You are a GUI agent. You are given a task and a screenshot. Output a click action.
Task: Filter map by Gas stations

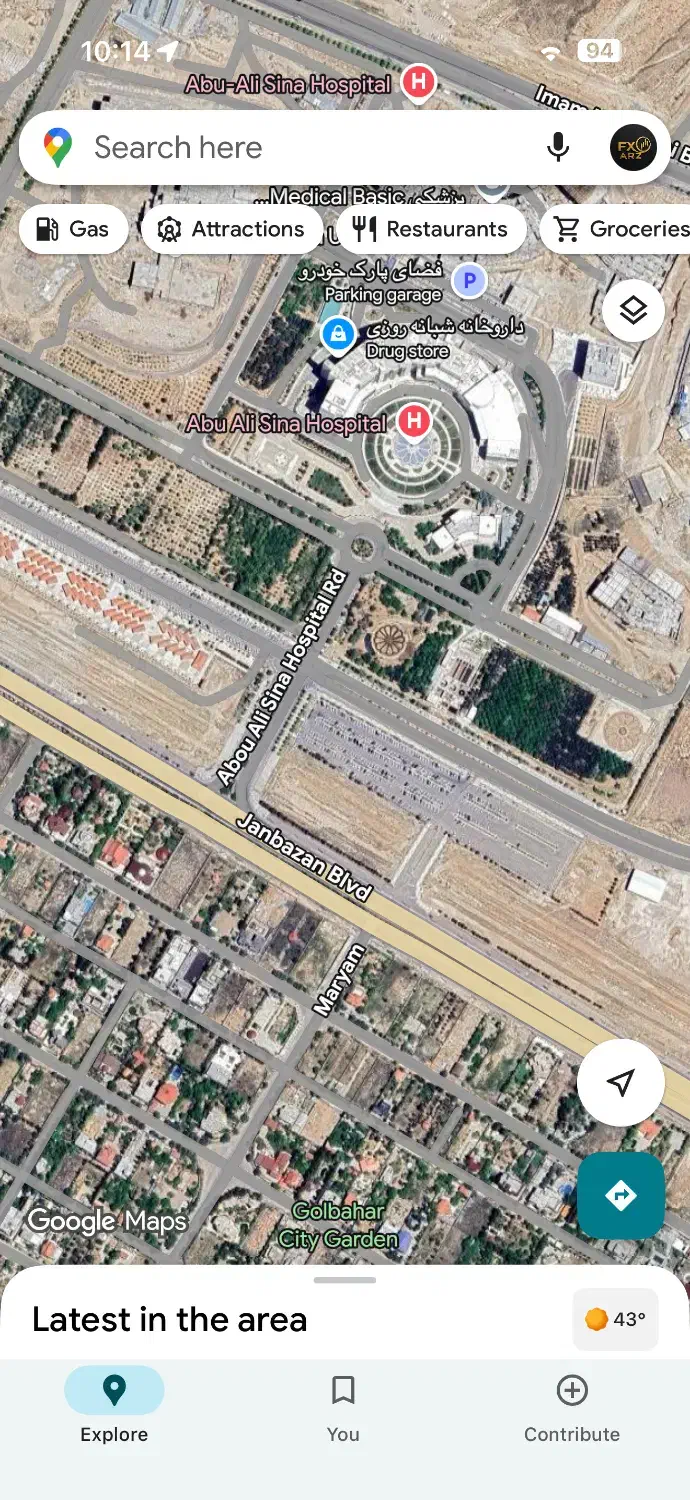(73, 229)
